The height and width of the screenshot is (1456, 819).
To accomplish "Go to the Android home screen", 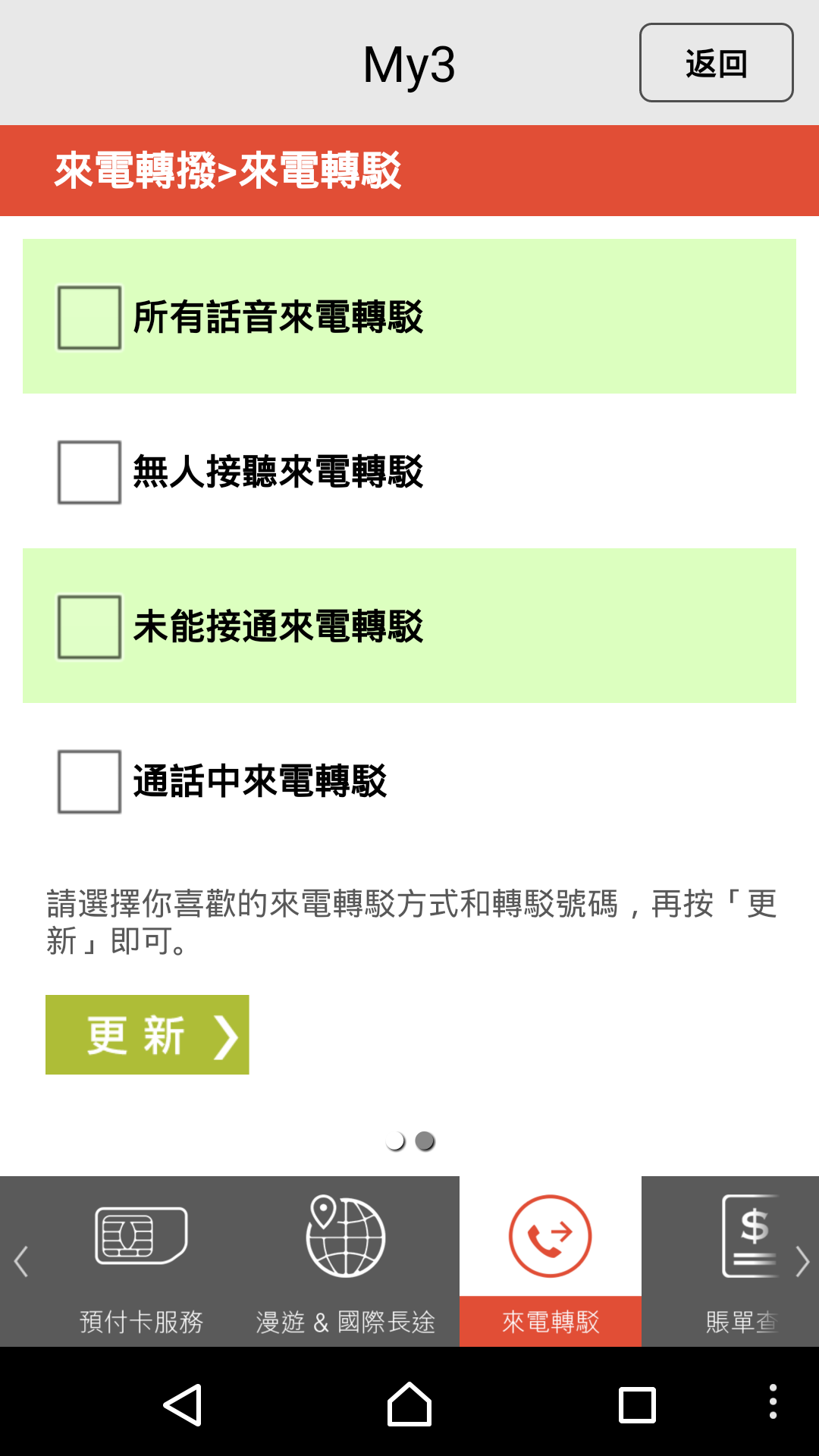I will [x=409, y=1404].
